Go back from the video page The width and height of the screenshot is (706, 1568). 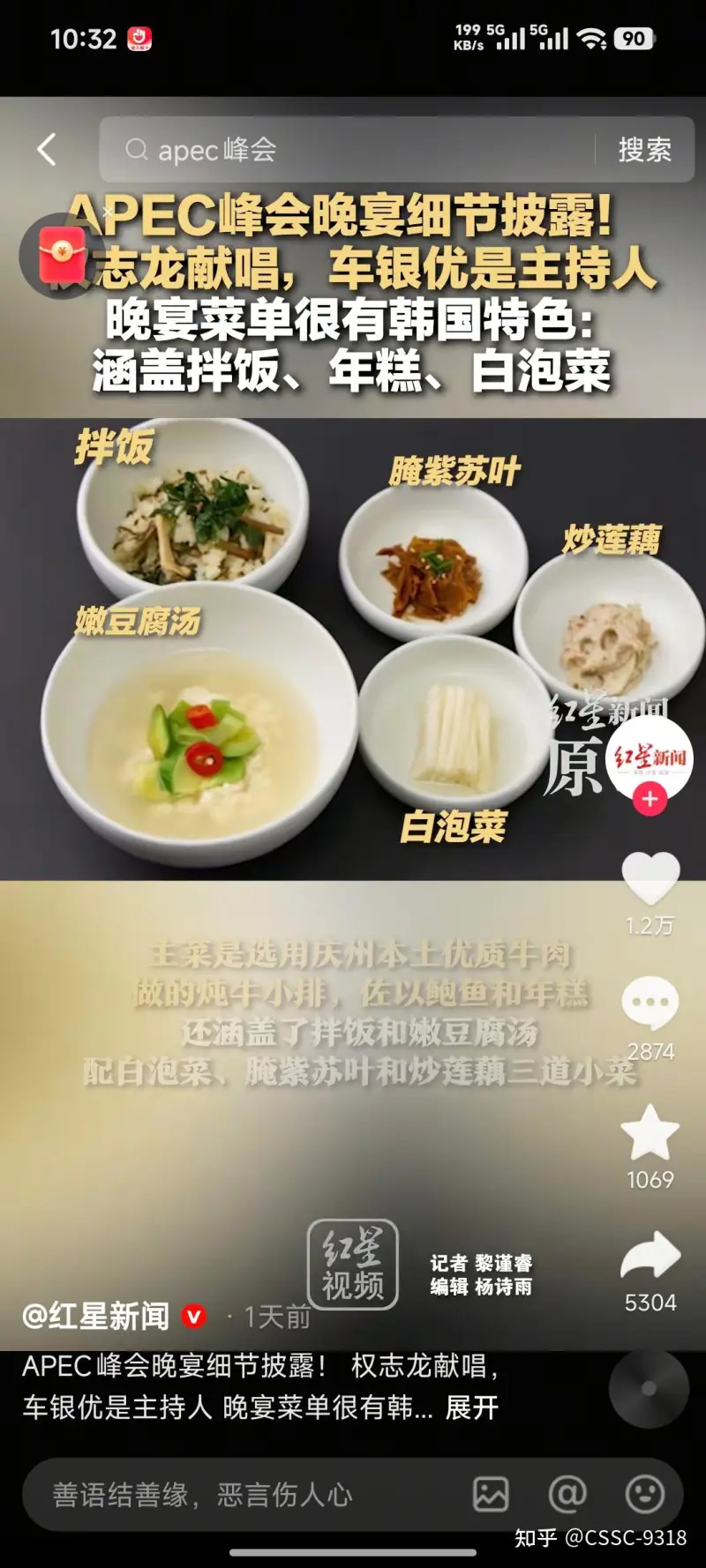coord(48,150)
